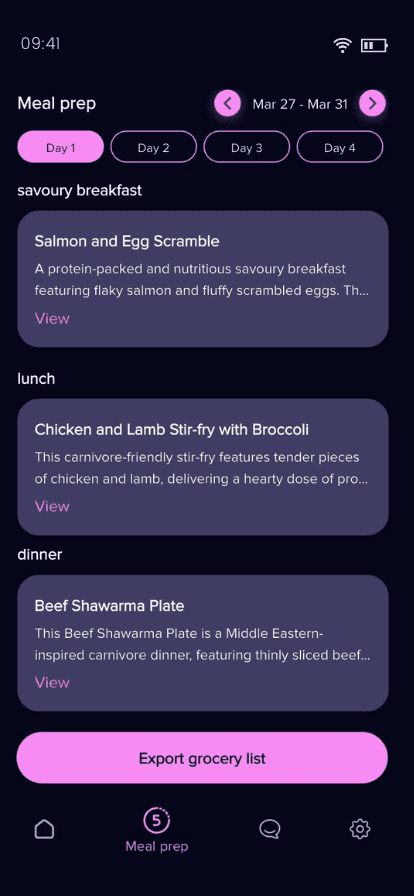Viewport: 414px width, 896px height.
Task: Switch to Day 4
Action: click(340, 147)
